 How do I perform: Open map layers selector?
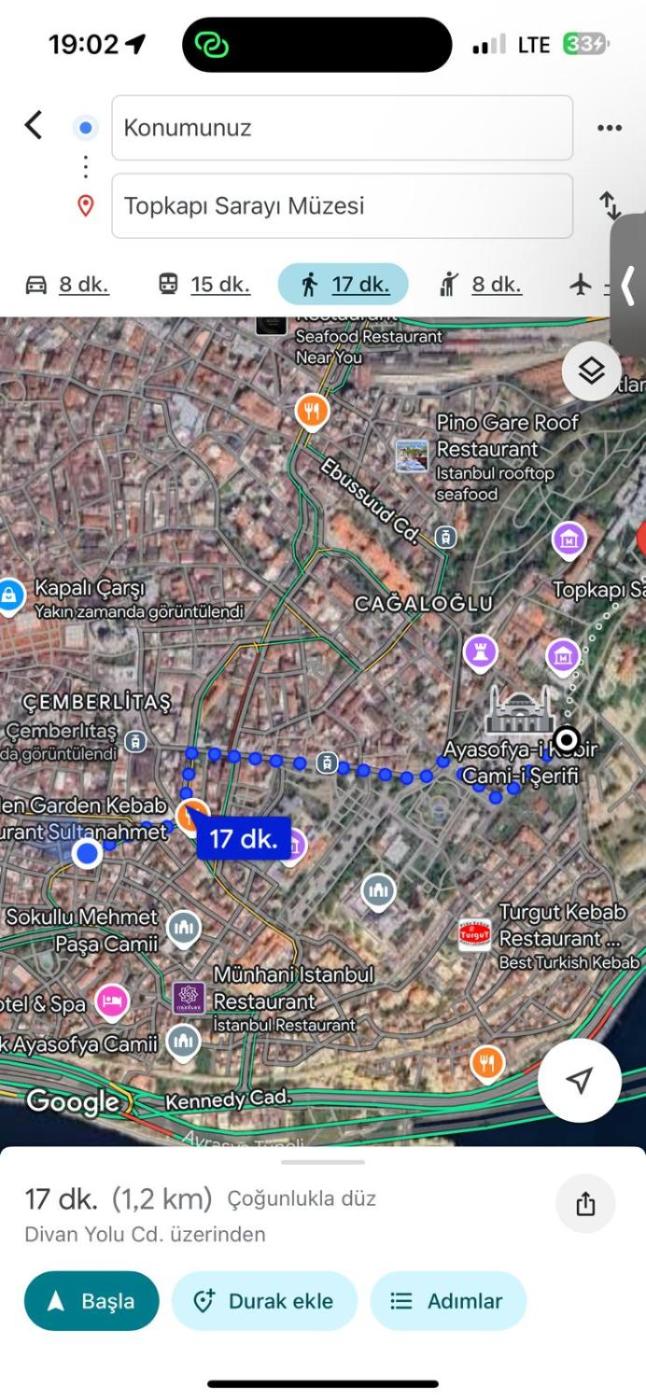tap(592, 372)
